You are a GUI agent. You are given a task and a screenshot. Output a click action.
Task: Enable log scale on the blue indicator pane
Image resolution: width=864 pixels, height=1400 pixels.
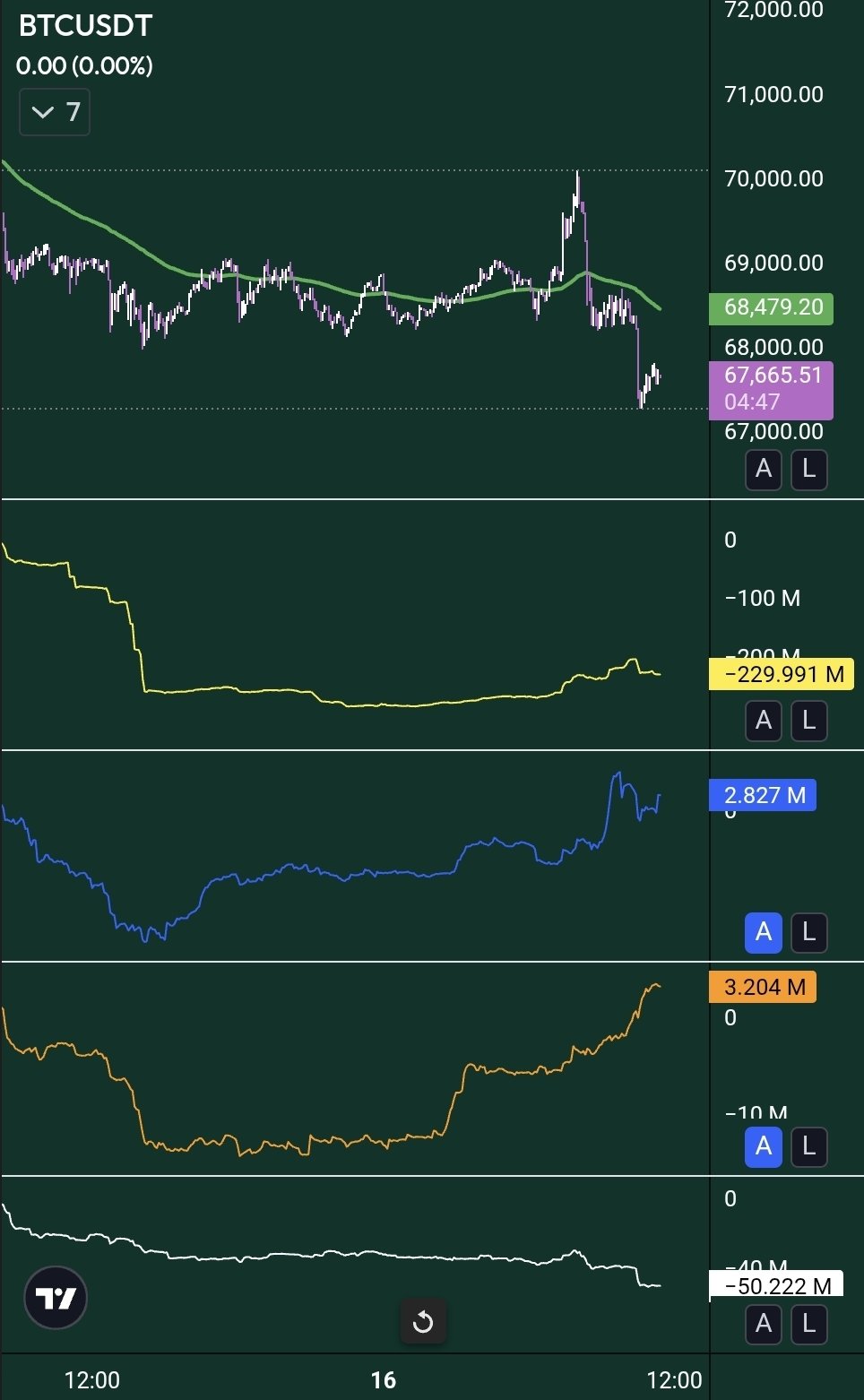coord(808,932)
